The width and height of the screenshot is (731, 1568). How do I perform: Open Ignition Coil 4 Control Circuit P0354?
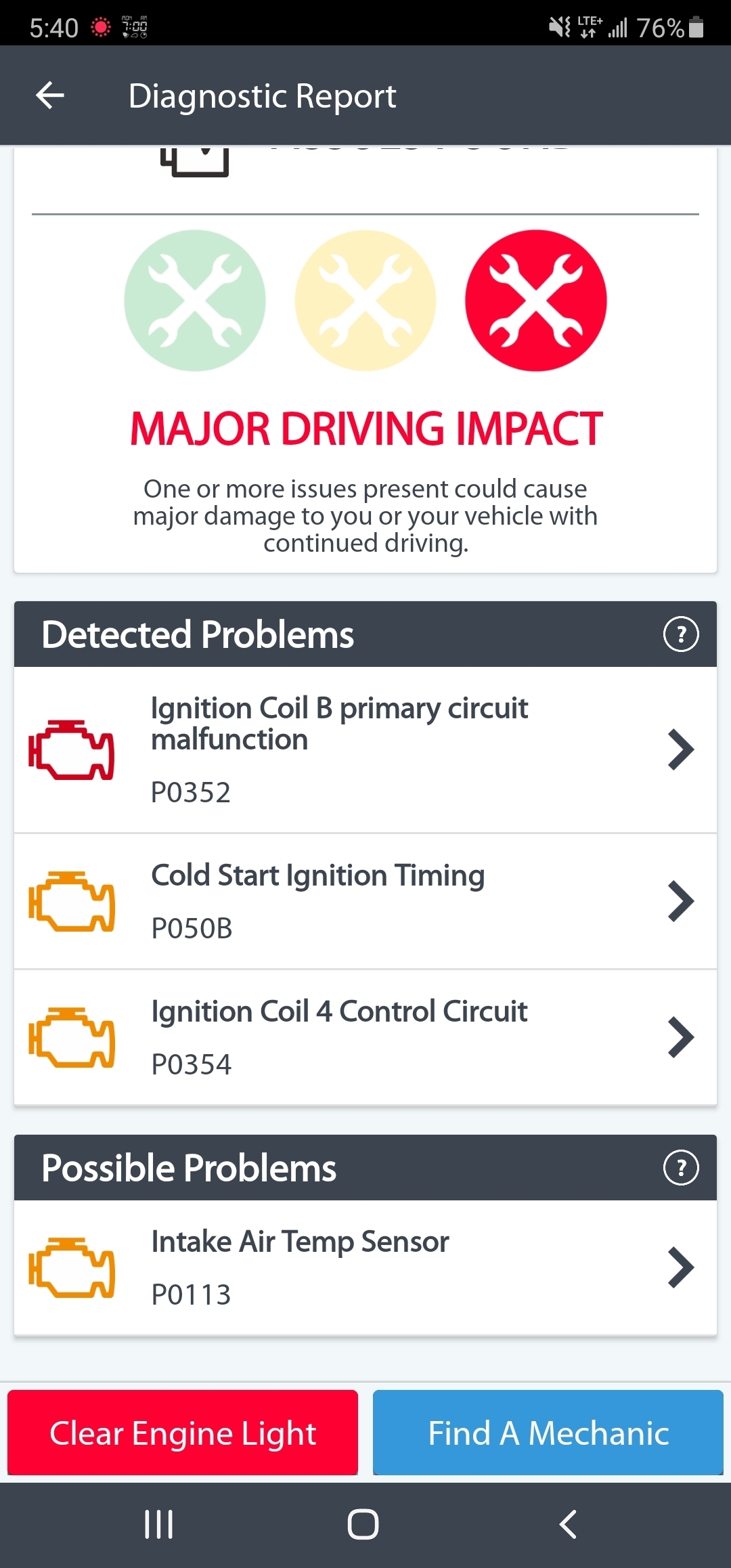[x=365, y=1037]
